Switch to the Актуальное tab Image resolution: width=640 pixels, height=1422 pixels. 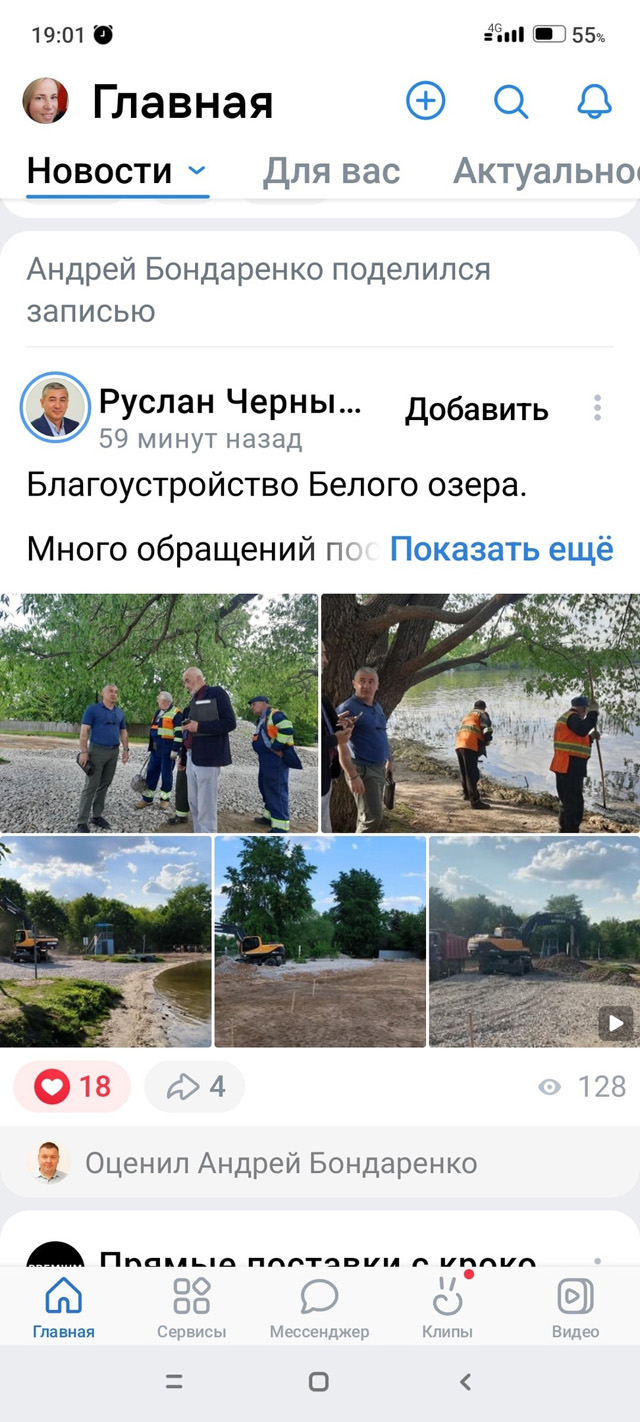pyautogui.click(x=545, y=171)
